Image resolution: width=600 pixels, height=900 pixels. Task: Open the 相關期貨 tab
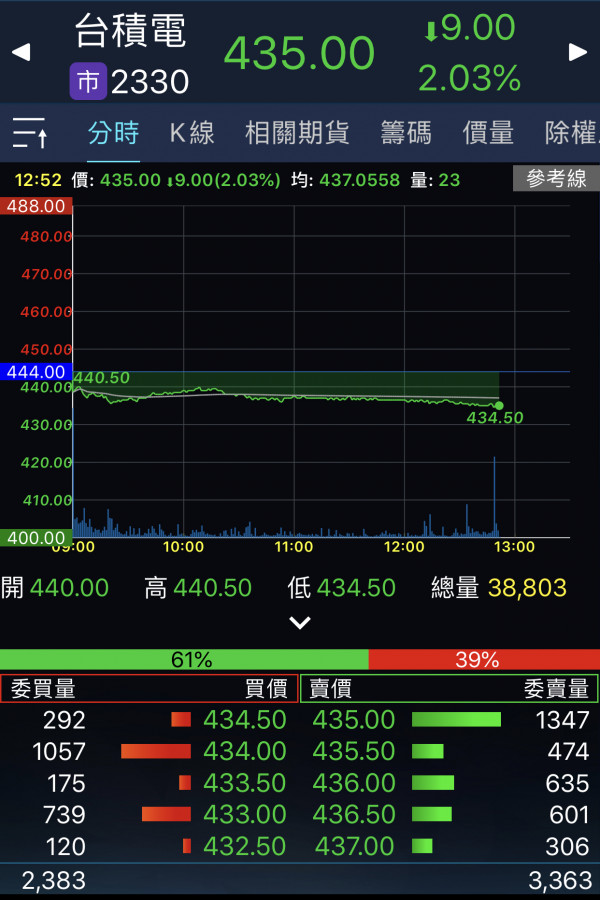pyautogui.click(x=297, y=133)
